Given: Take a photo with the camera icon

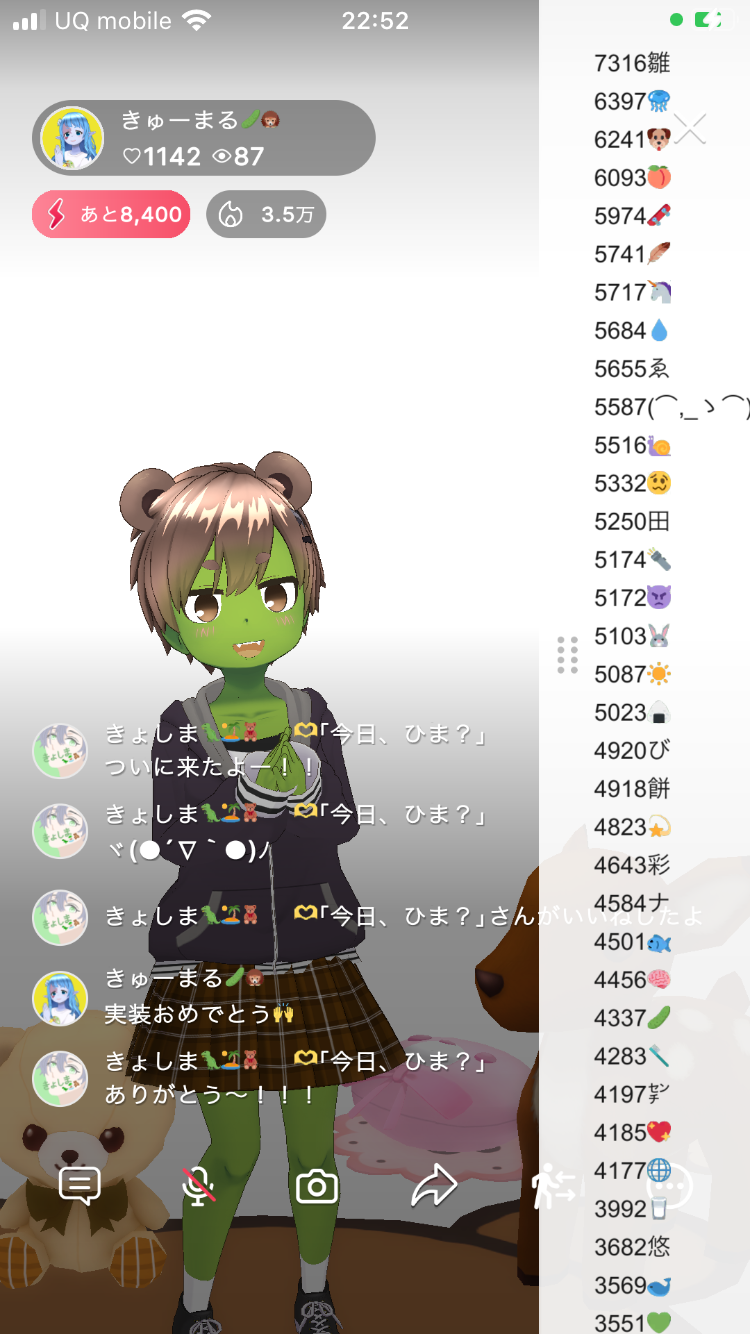Looking at the screenshot, I should pyautogui.click(x=317, y=1186).
